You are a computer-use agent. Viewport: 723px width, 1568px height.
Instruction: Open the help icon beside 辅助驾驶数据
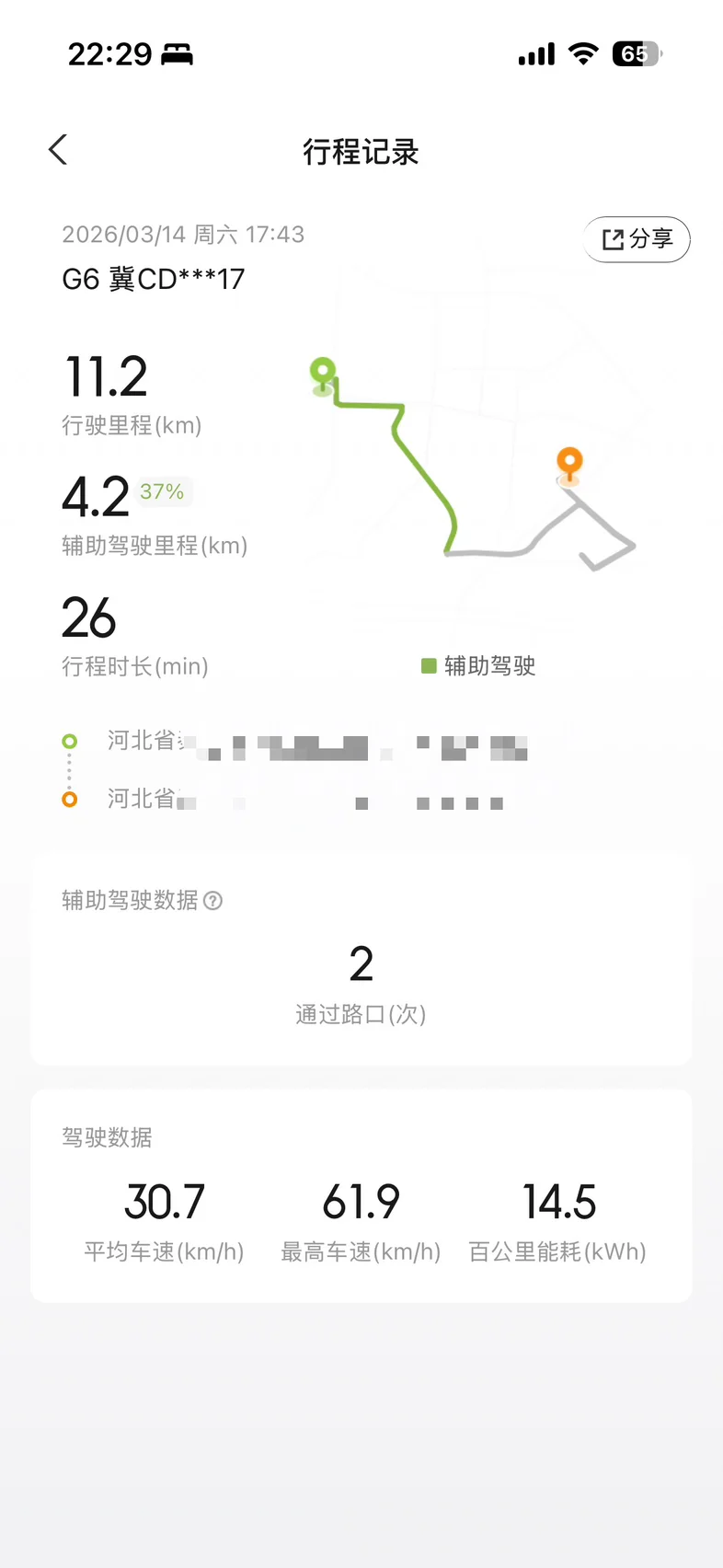pyautogui.click(x=212, y=901)
